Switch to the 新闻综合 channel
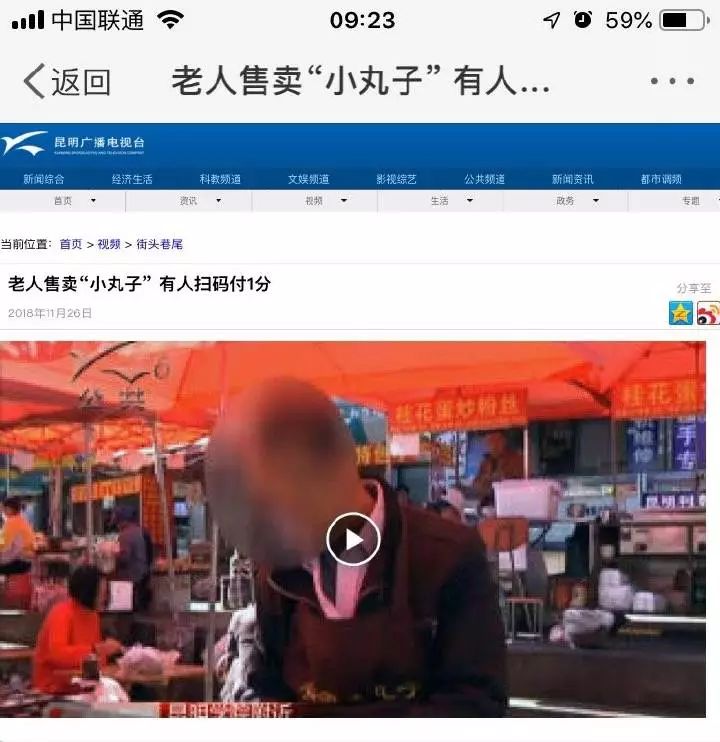The width and height of the screenshot is (720, 742). pyautogui.click(x=44, y=179)
